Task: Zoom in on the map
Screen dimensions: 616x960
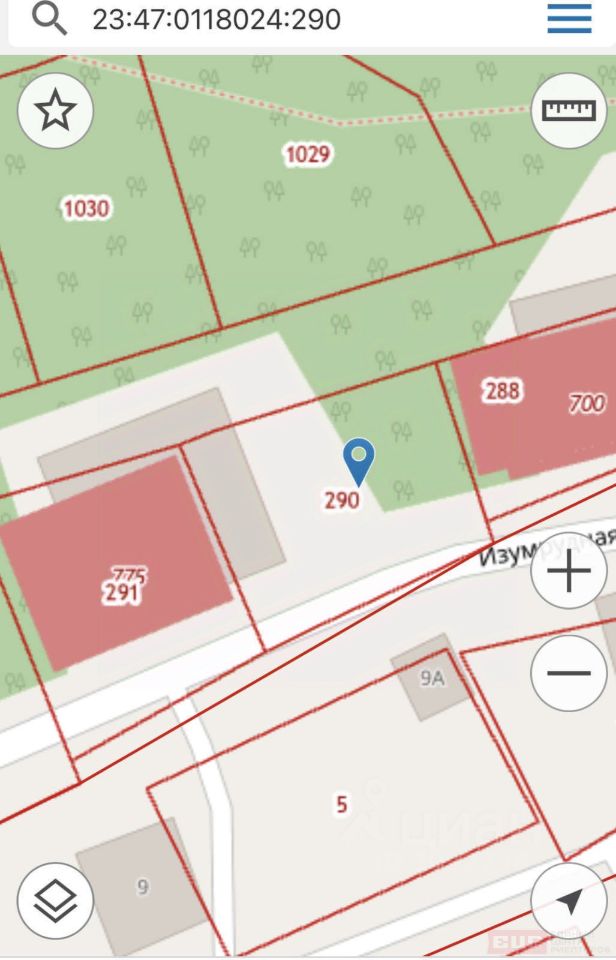Action: (x=568, y=573)
